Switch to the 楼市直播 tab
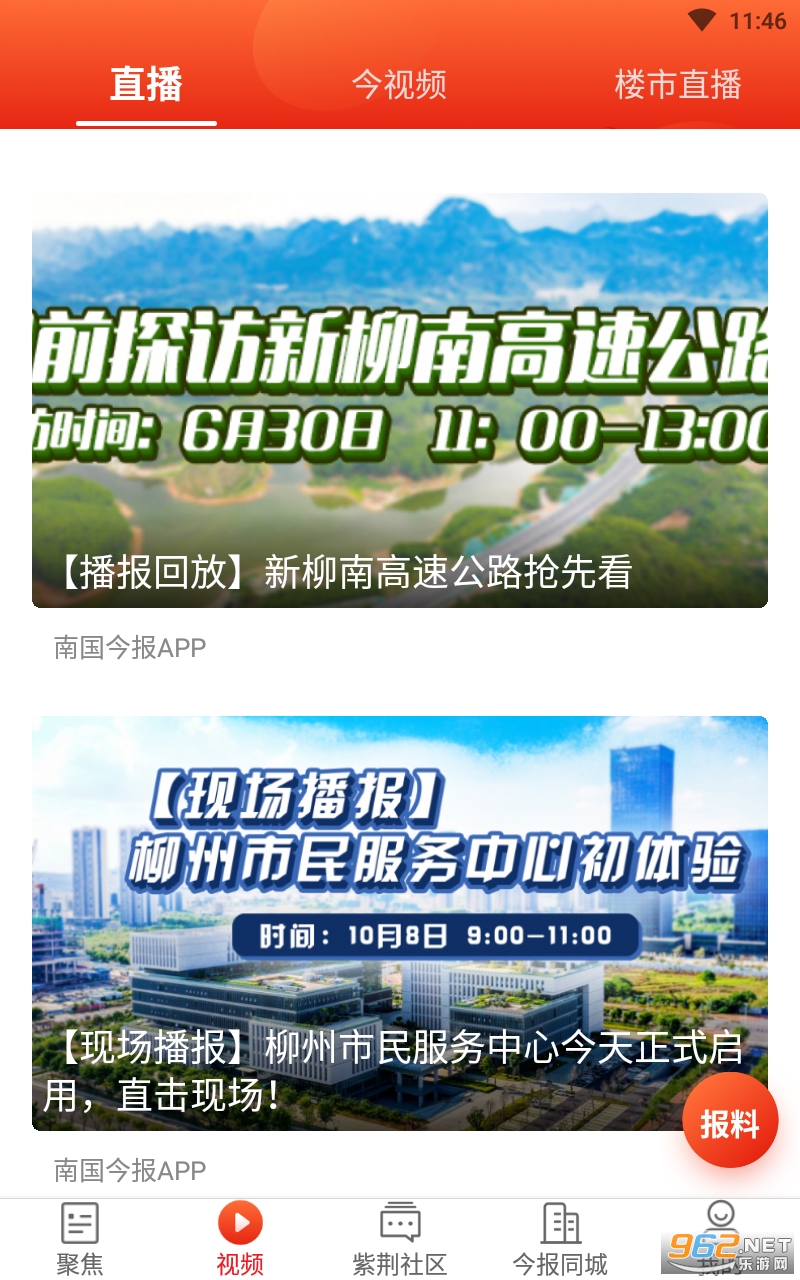Image resolution: width=800 pixels, height=1280 pixels. pos(678,85)
